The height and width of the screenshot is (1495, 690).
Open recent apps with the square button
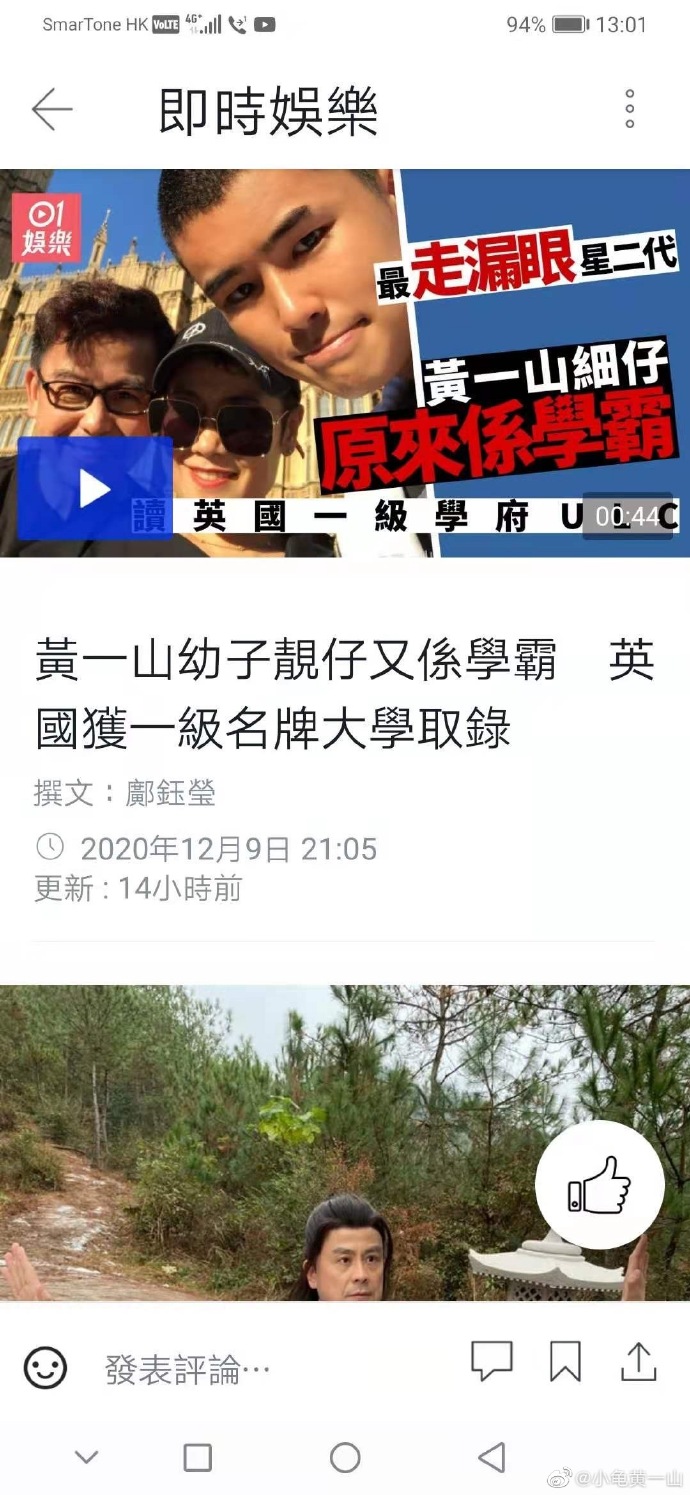(198, 1457)
